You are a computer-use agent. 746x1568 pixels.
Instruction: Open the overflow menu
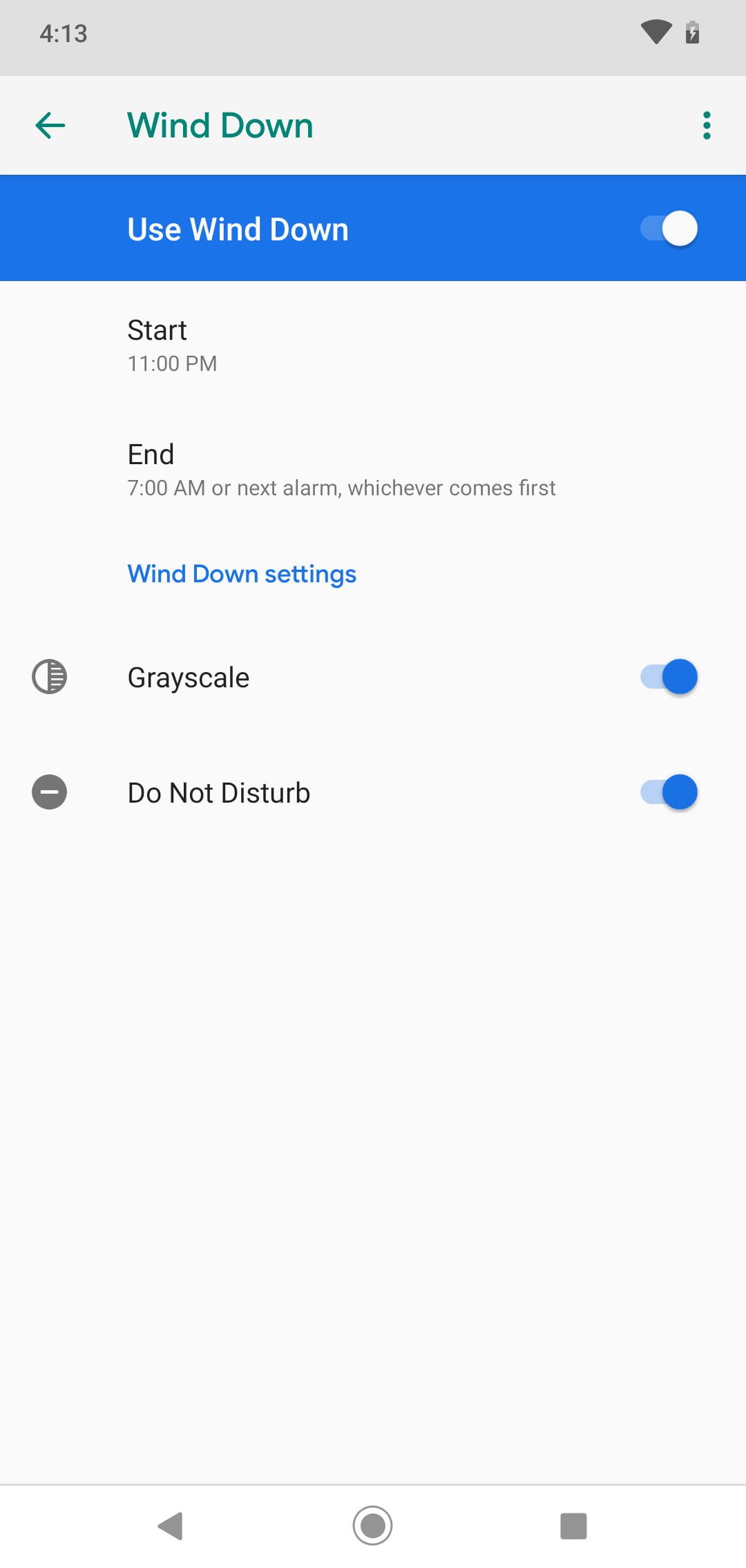tap(706, 126)
